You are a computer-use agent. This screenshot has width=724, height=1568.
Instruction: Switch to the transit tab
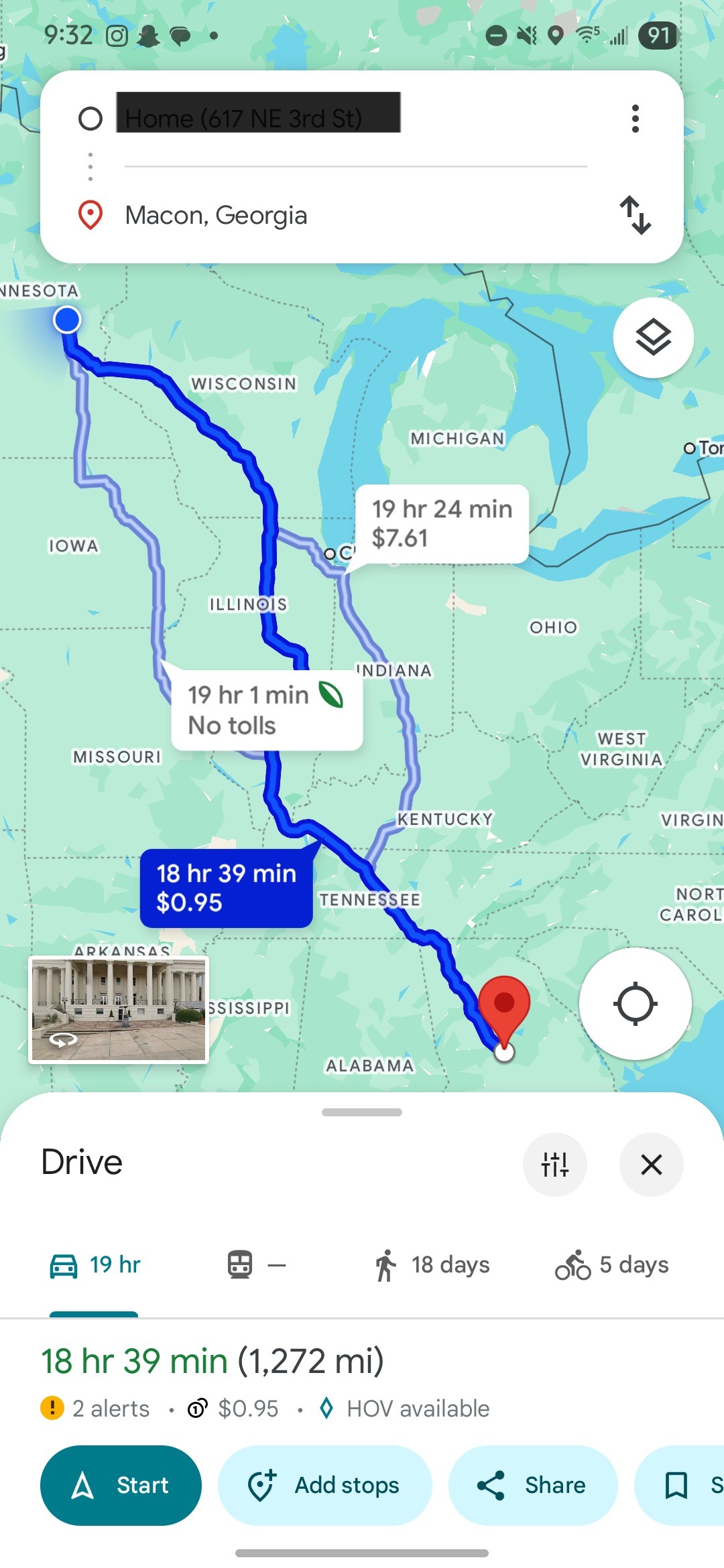point(256,1265)
